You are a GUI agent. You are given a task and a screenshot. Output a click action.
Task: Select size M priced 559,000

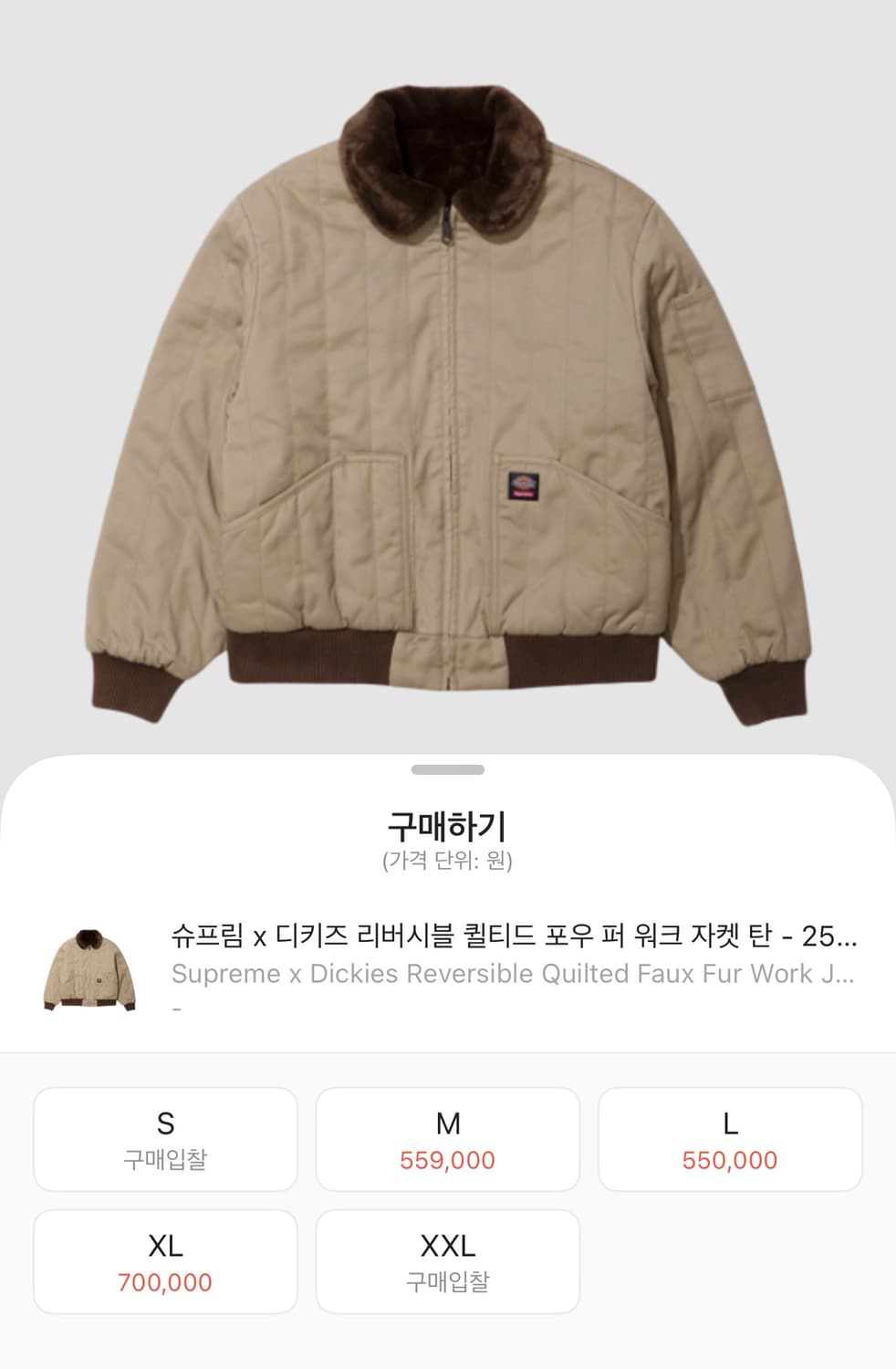[447, 1138]
